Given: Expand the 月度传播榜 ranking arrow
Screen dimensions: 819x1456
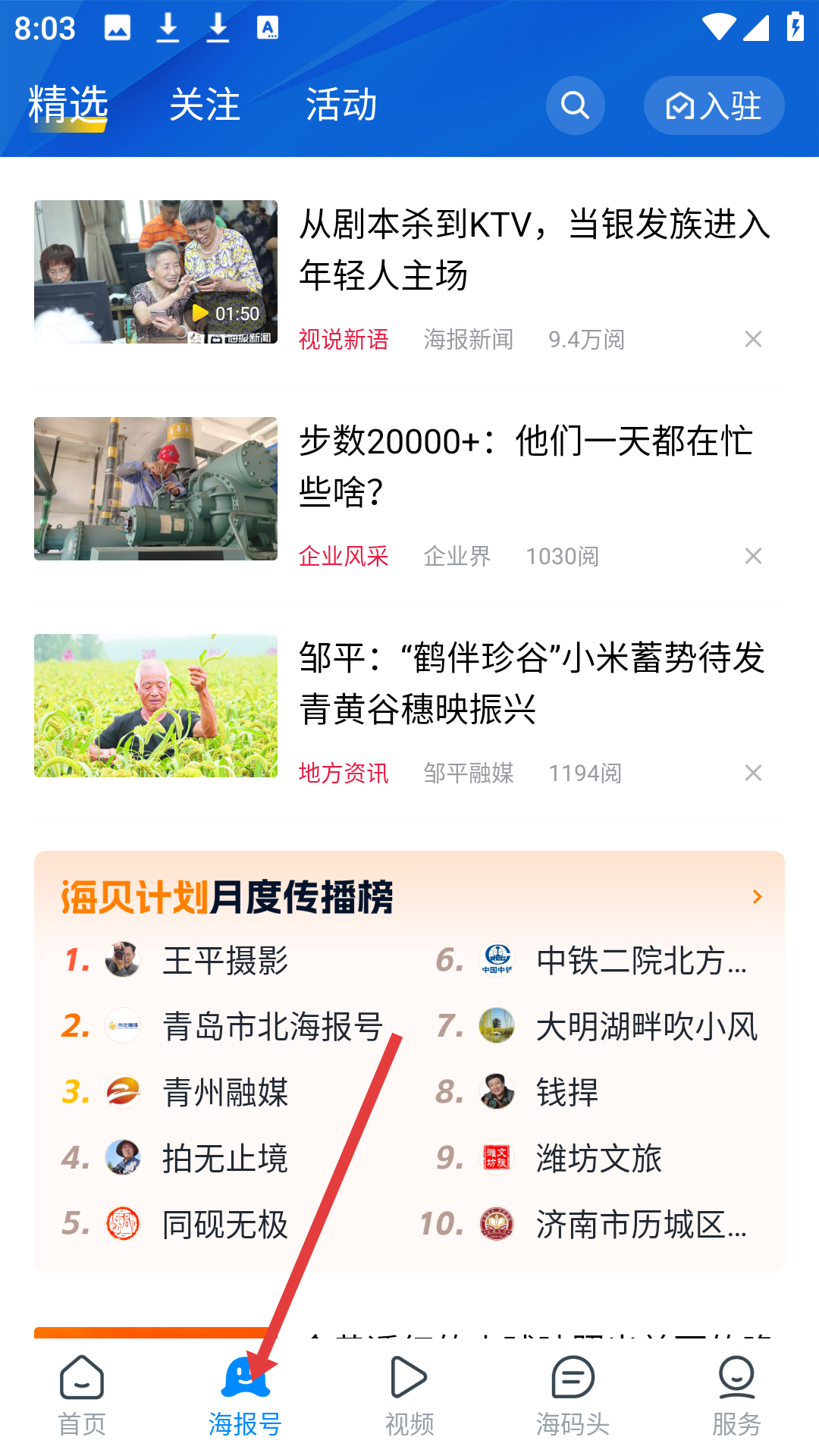Looking at the screenshot, I should (756, 897).
